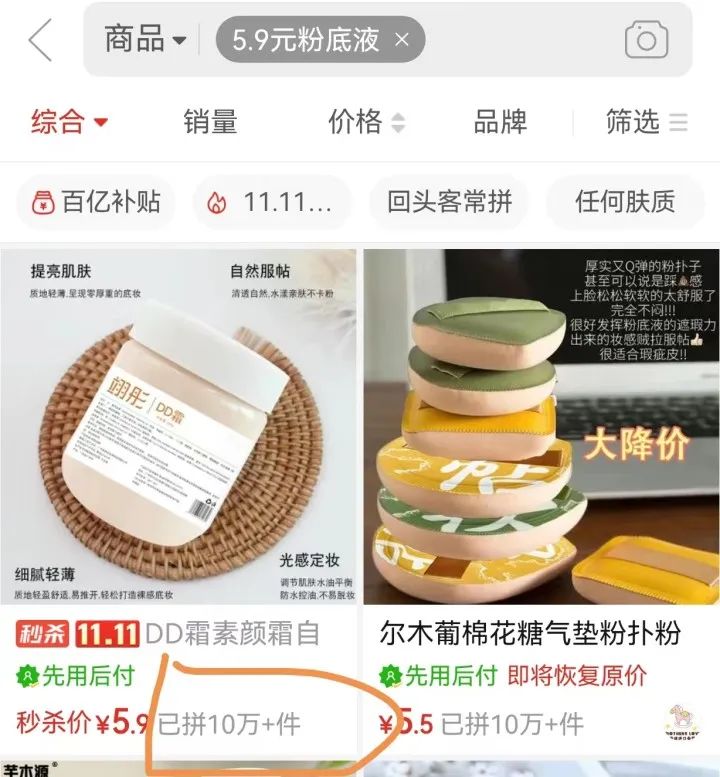The image size is (720, 777).
Task: Open the camera image search
Action: [646, 38]
